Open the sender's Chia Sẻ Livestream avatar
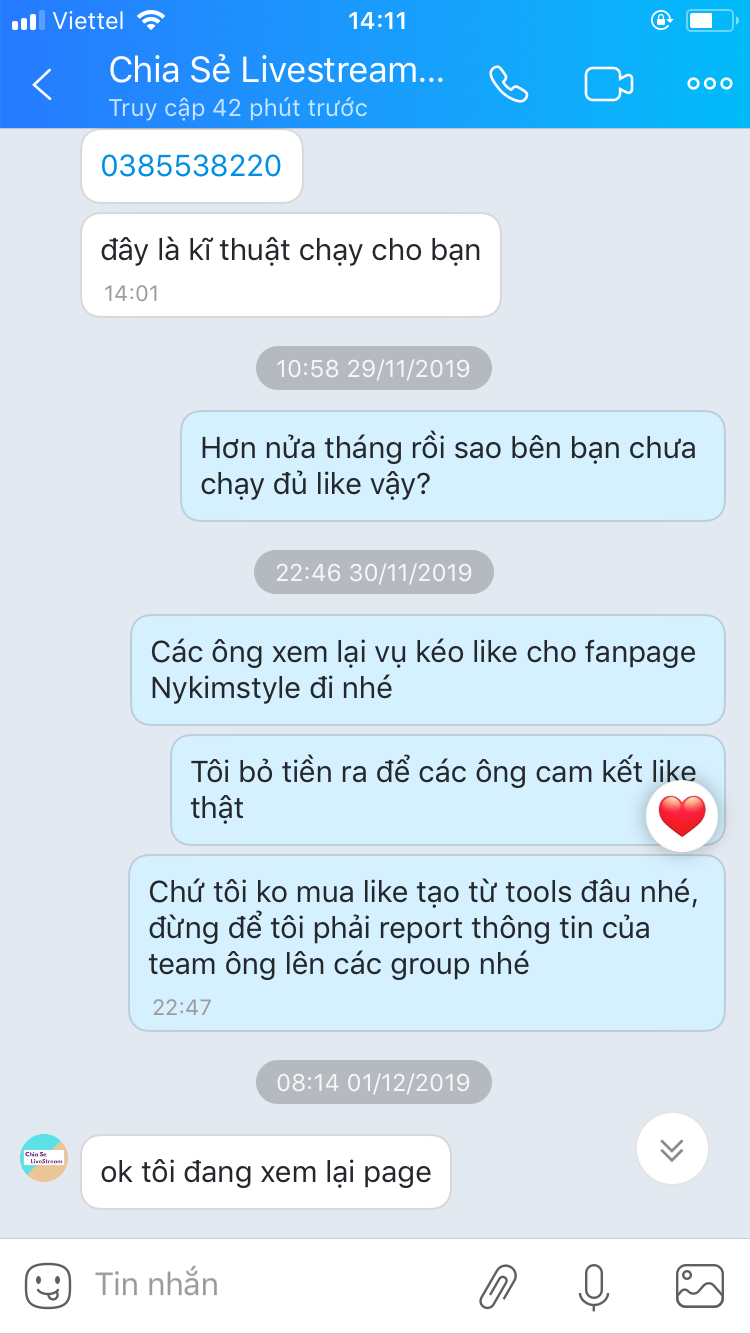The image size is (750, 1334). tap(44, 1158)
